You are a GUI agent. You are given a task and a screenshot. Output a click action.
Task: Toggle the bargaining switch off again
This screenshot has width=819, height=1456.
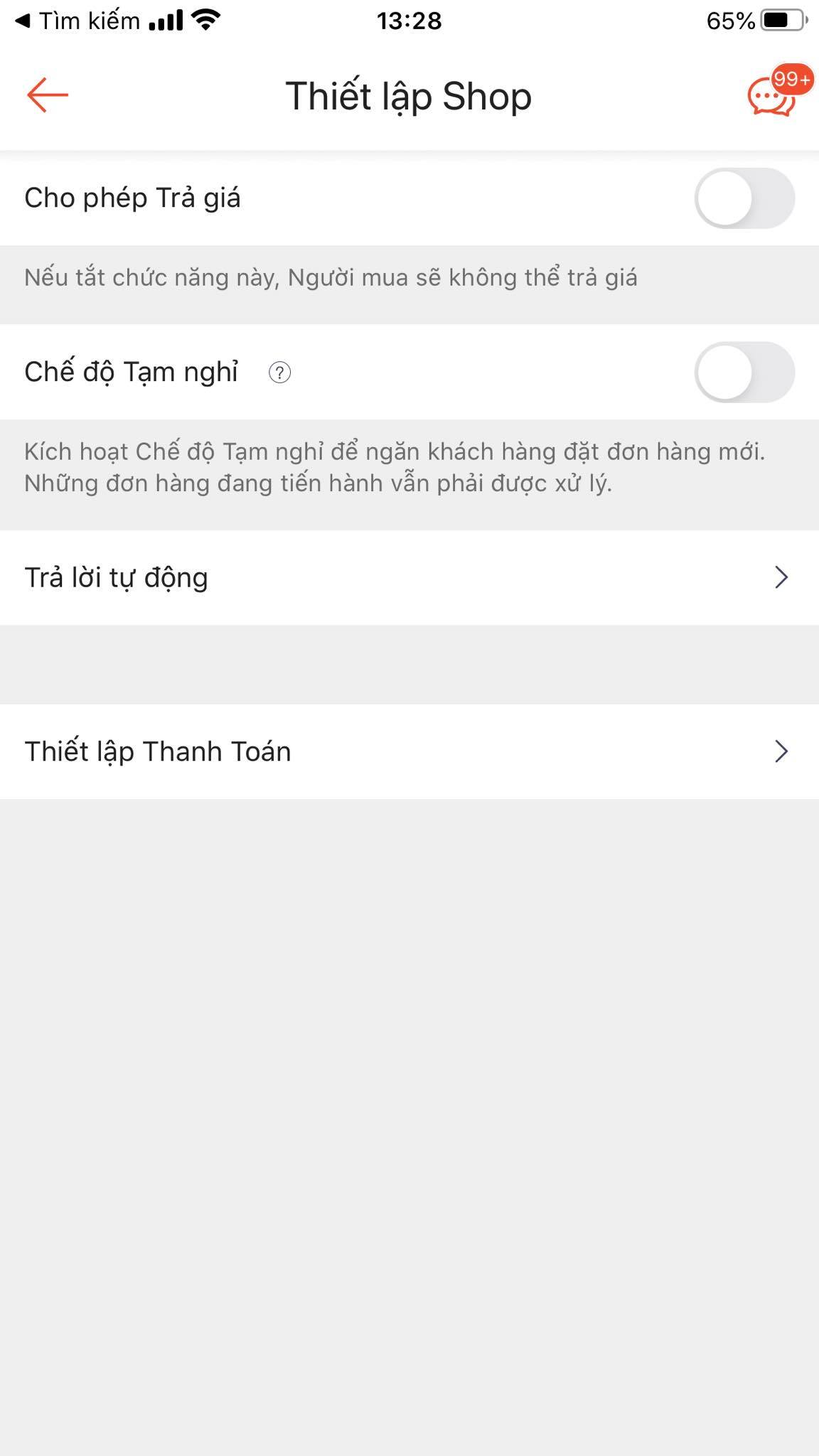click(x=746, y=198)
